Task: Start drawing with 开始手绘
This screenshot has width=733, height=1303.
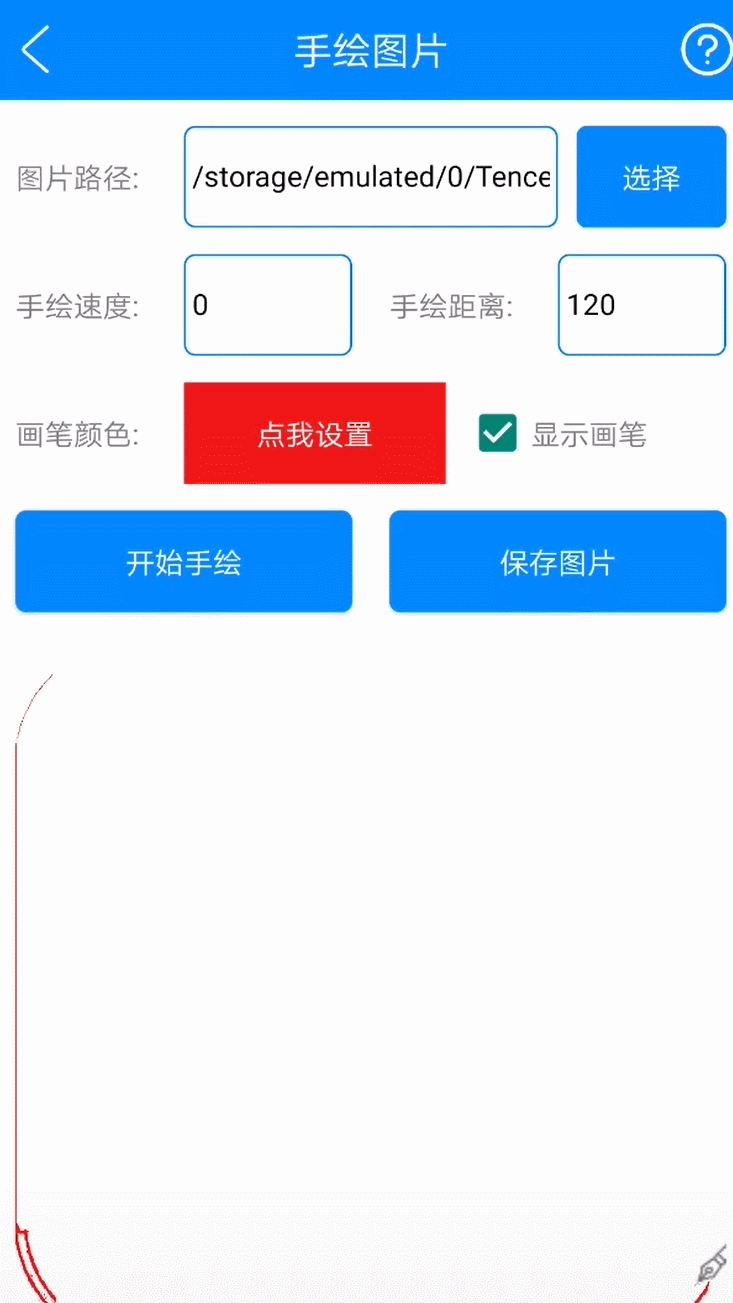Action: pyautogui.click(x=184, y=562)
